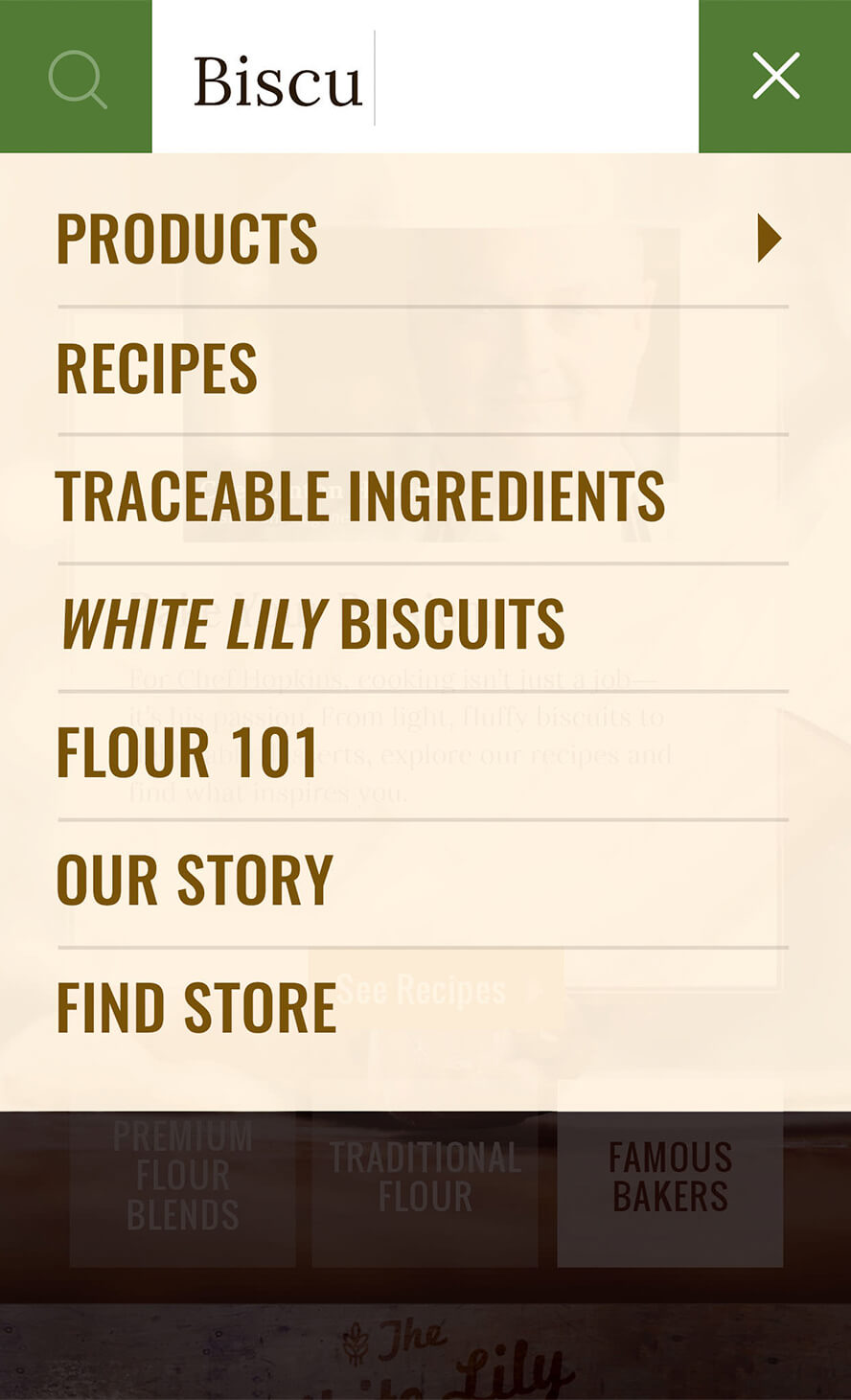
Task: Focus the search field containing Biscu
Action: point(425,77)
